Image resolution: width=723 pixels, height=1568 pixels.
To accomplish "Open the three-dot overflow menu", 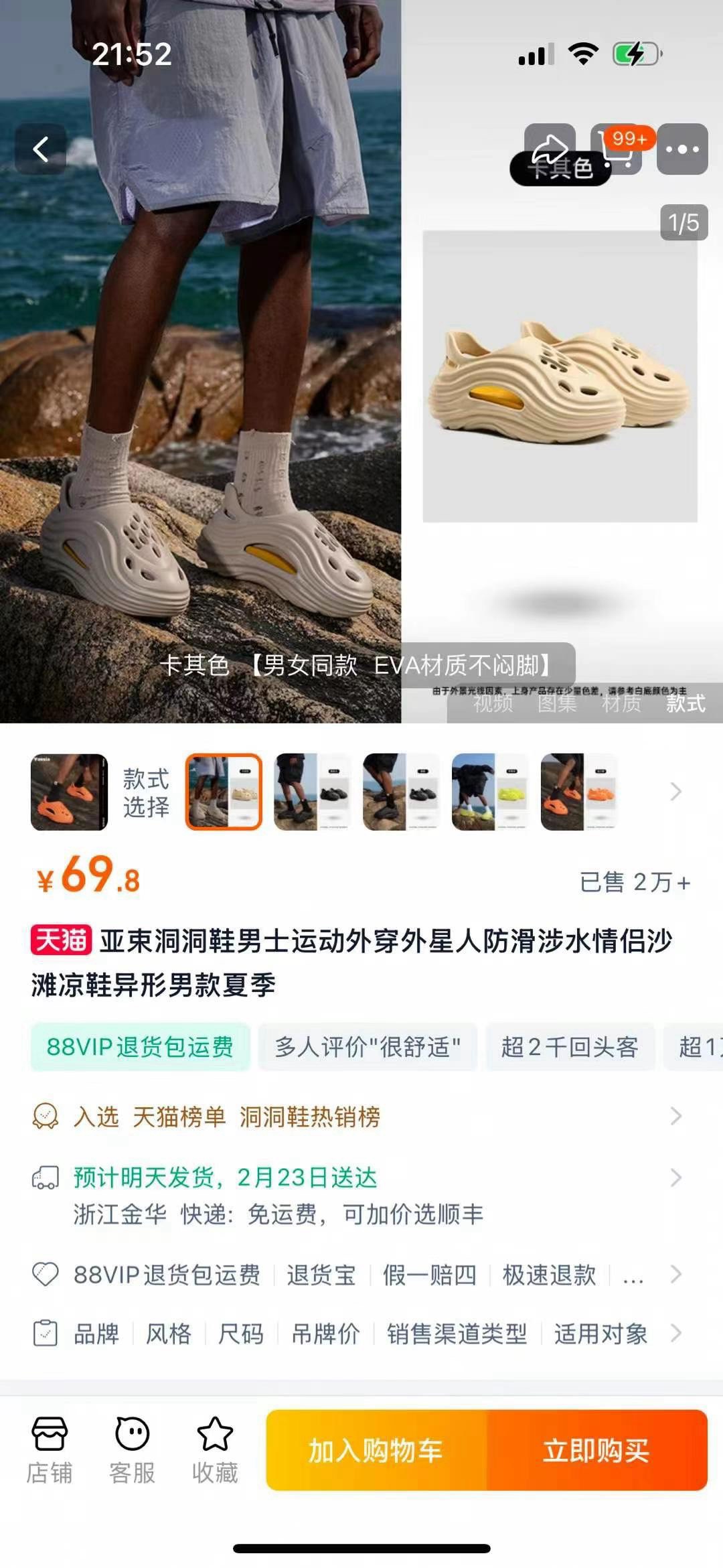I will 682,149.
